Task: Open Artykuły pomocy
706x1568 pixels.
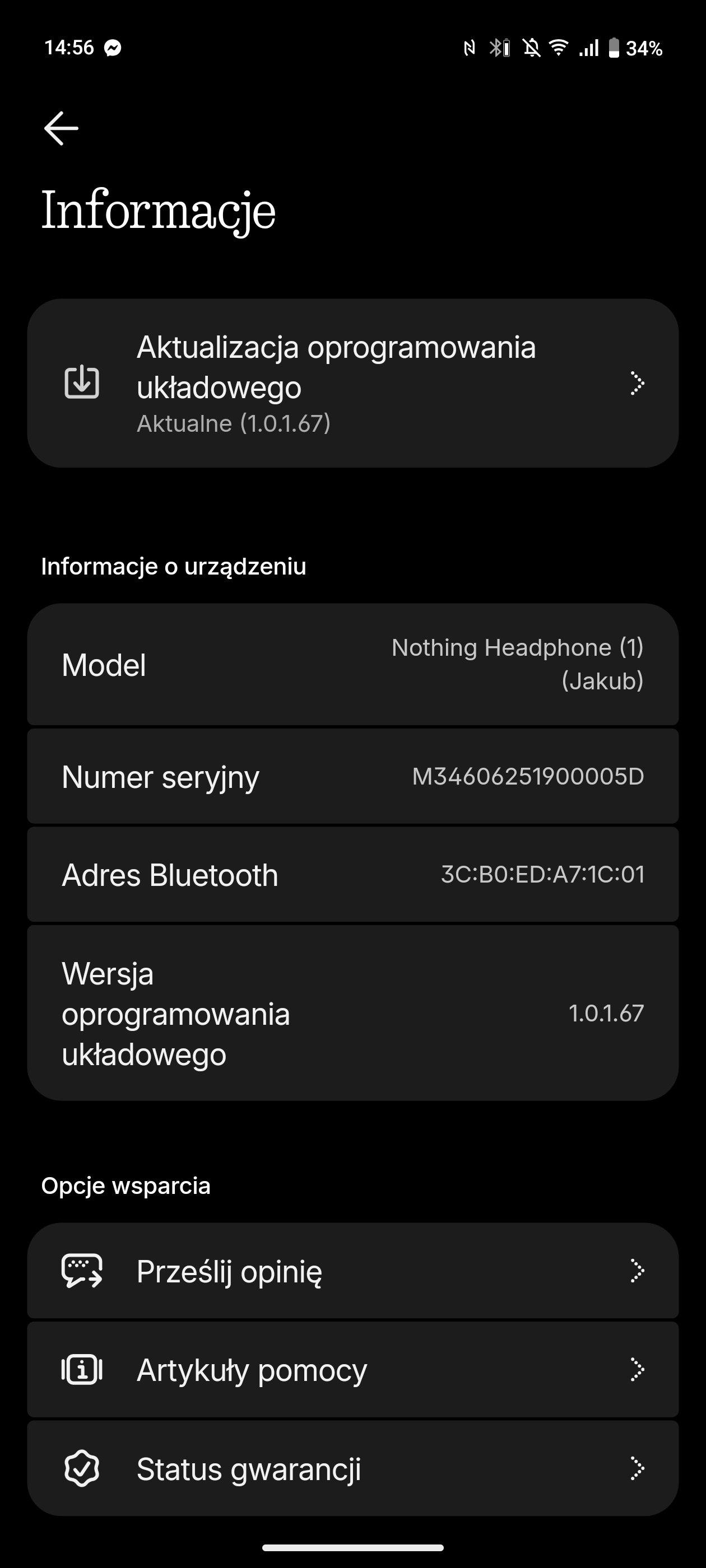Action: pyautogui.click(x=352, y=1370)
